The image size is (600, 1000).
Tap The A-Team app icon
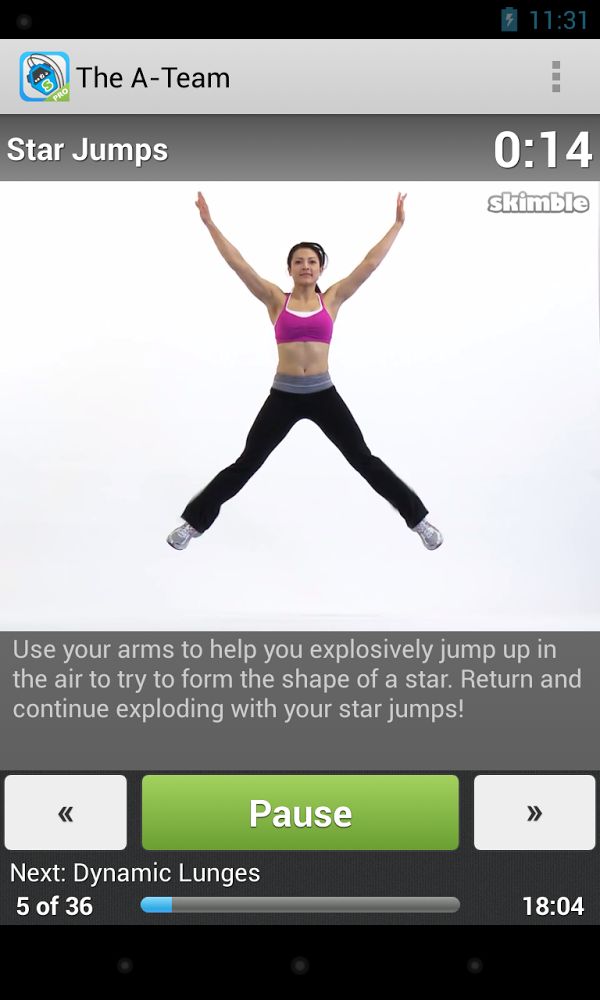44,77
